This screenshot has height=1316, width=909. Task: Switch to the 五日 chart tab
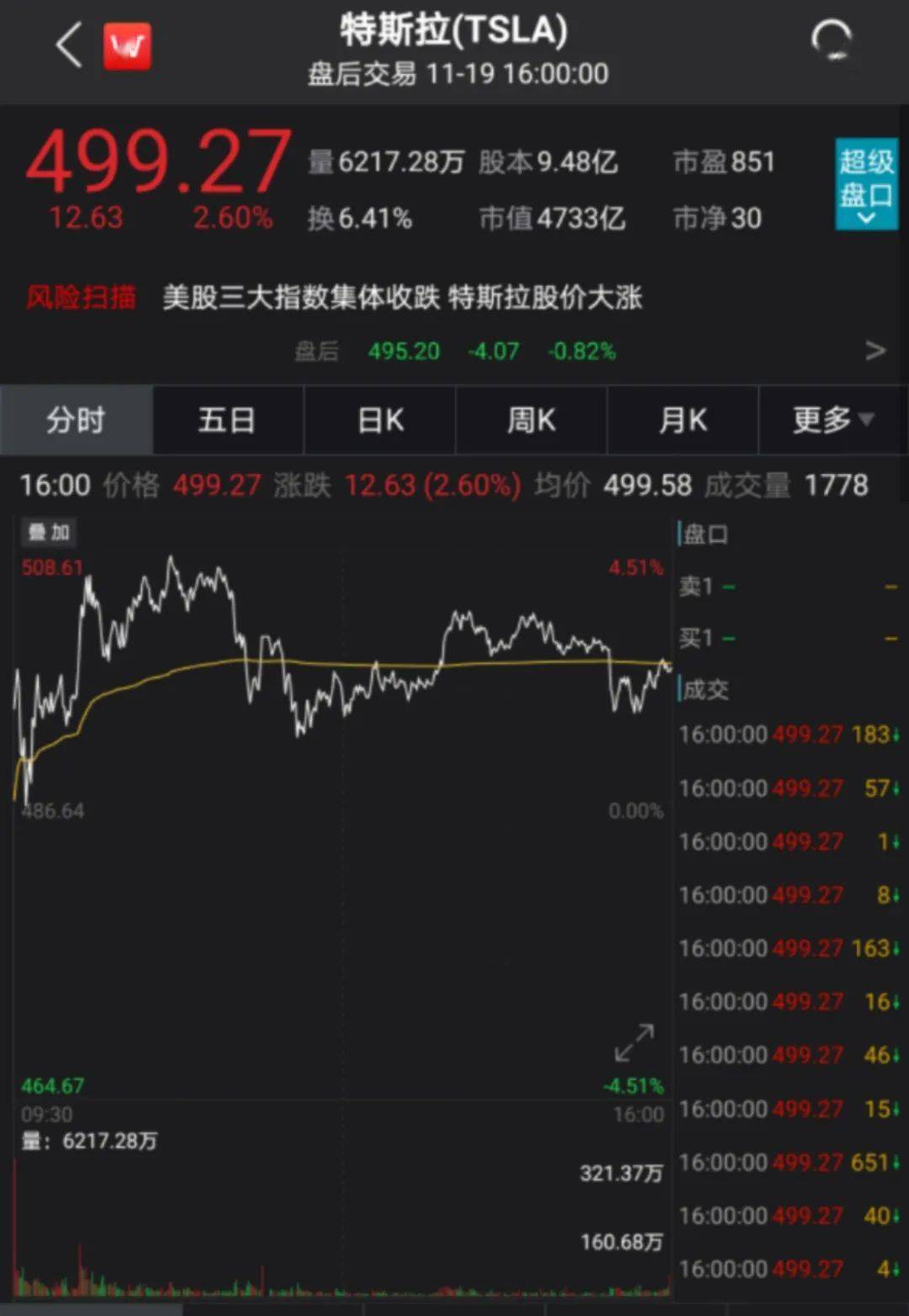tap(227, 420)
